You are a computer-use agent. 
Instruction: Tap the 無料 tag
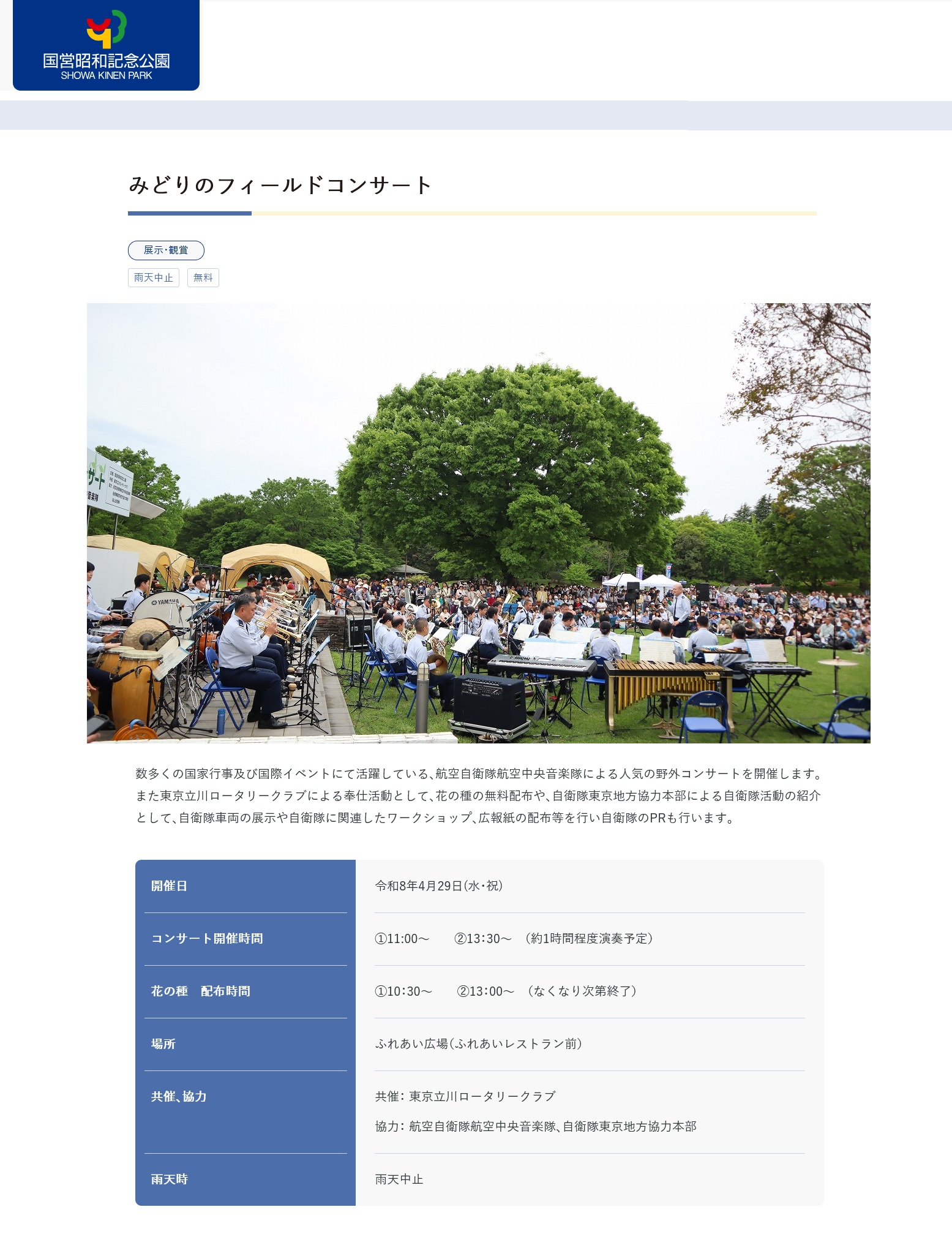(x=203, y=278)
